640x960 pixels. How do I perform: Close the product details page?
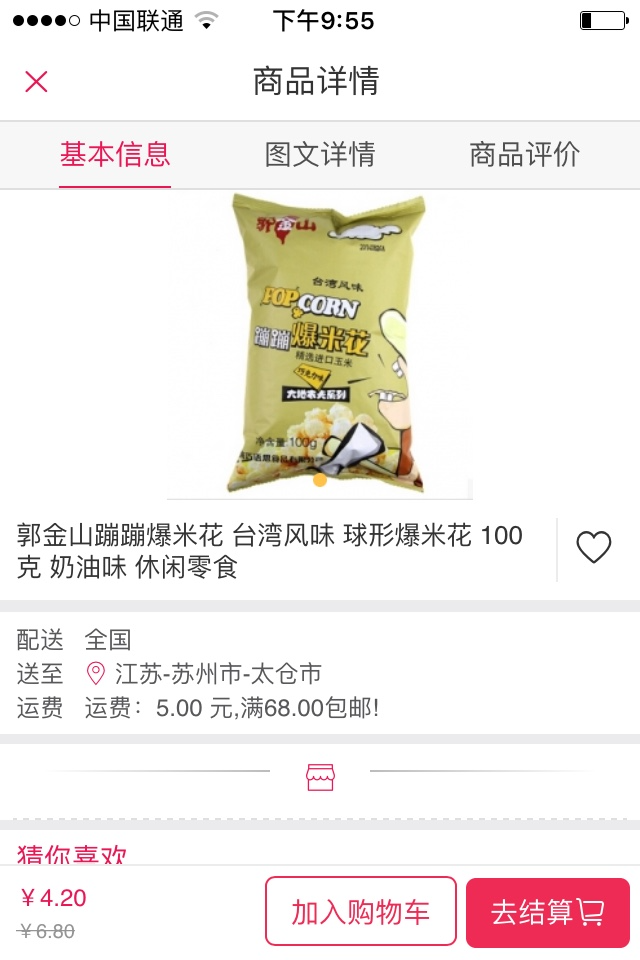point(36,81)
